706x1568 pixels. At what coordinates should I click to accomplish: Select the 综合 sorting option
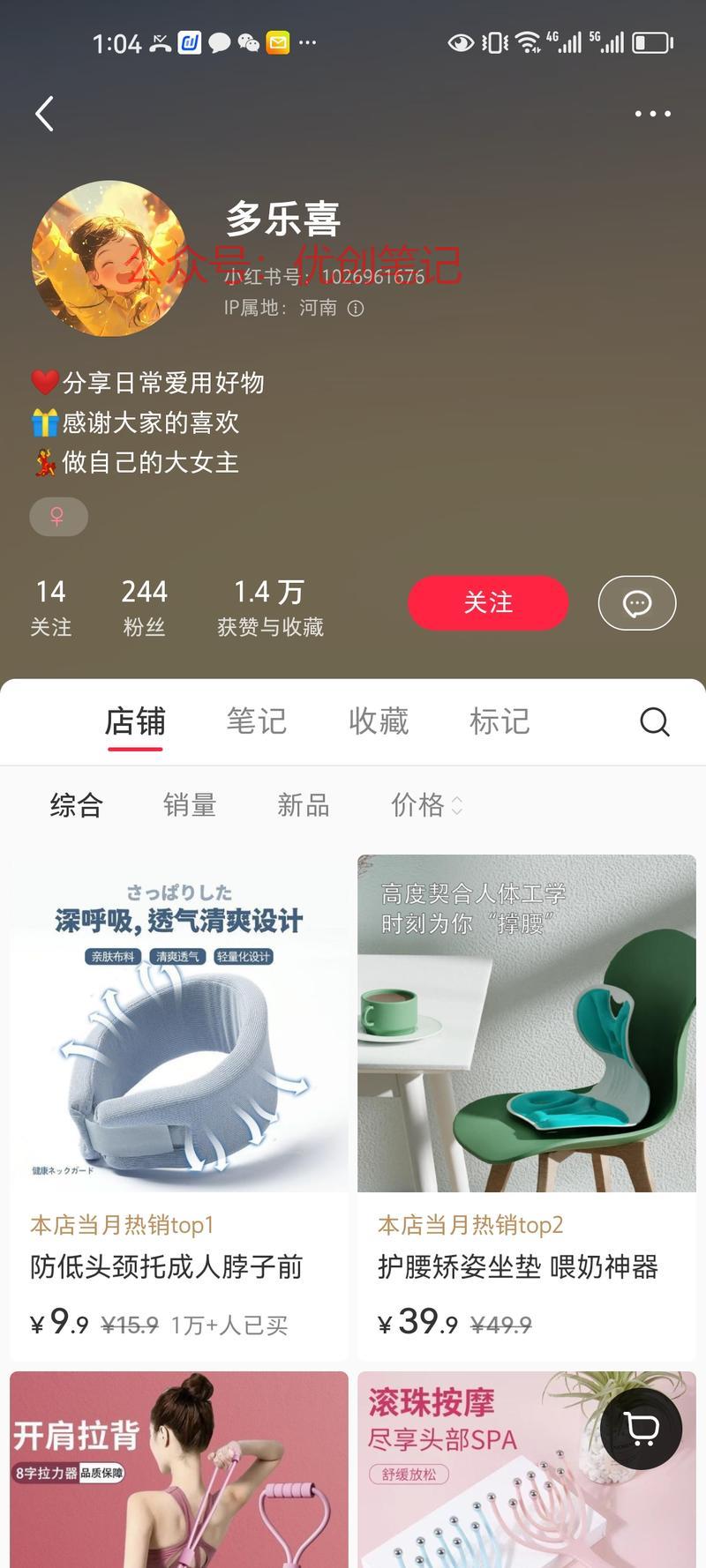77,805
